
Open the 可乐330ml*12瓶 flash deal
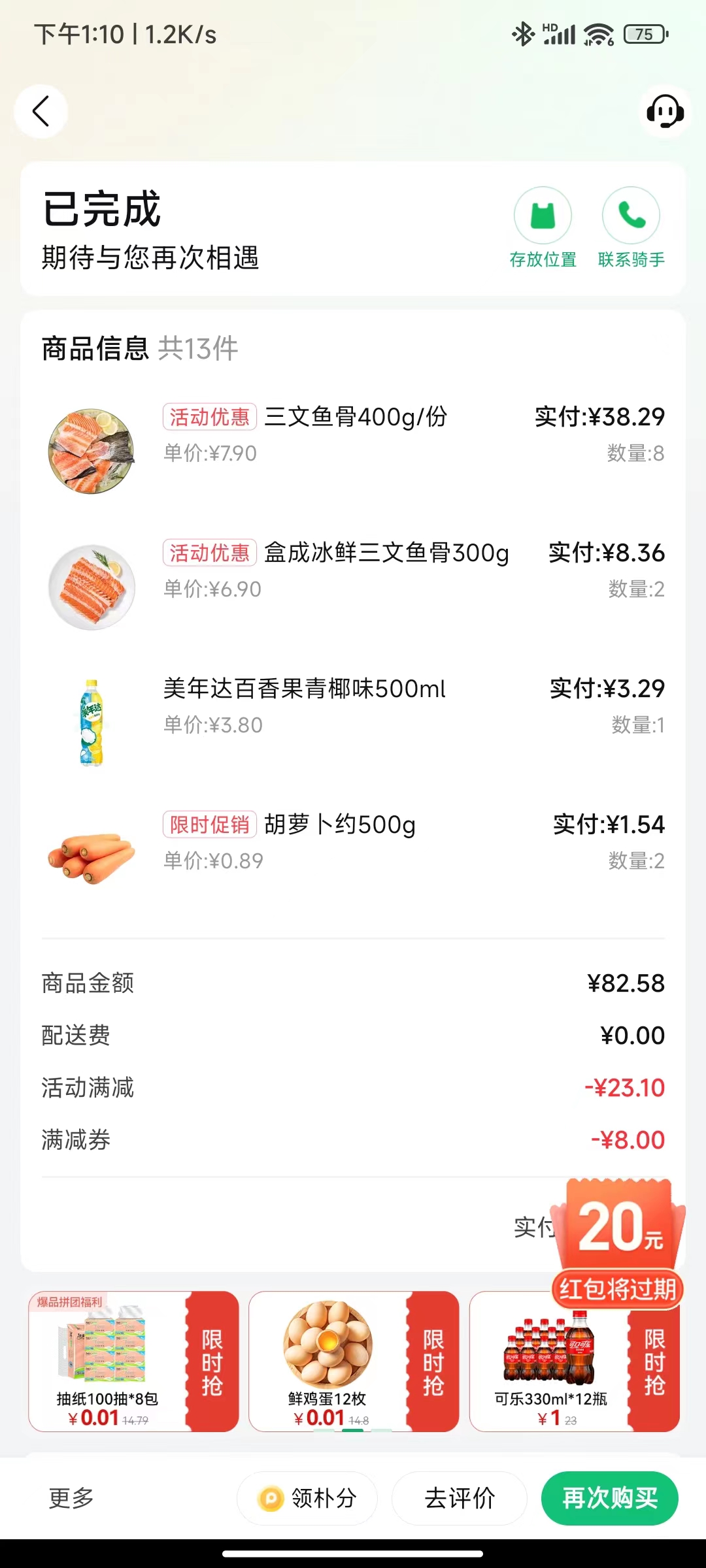pos(562,1368)
